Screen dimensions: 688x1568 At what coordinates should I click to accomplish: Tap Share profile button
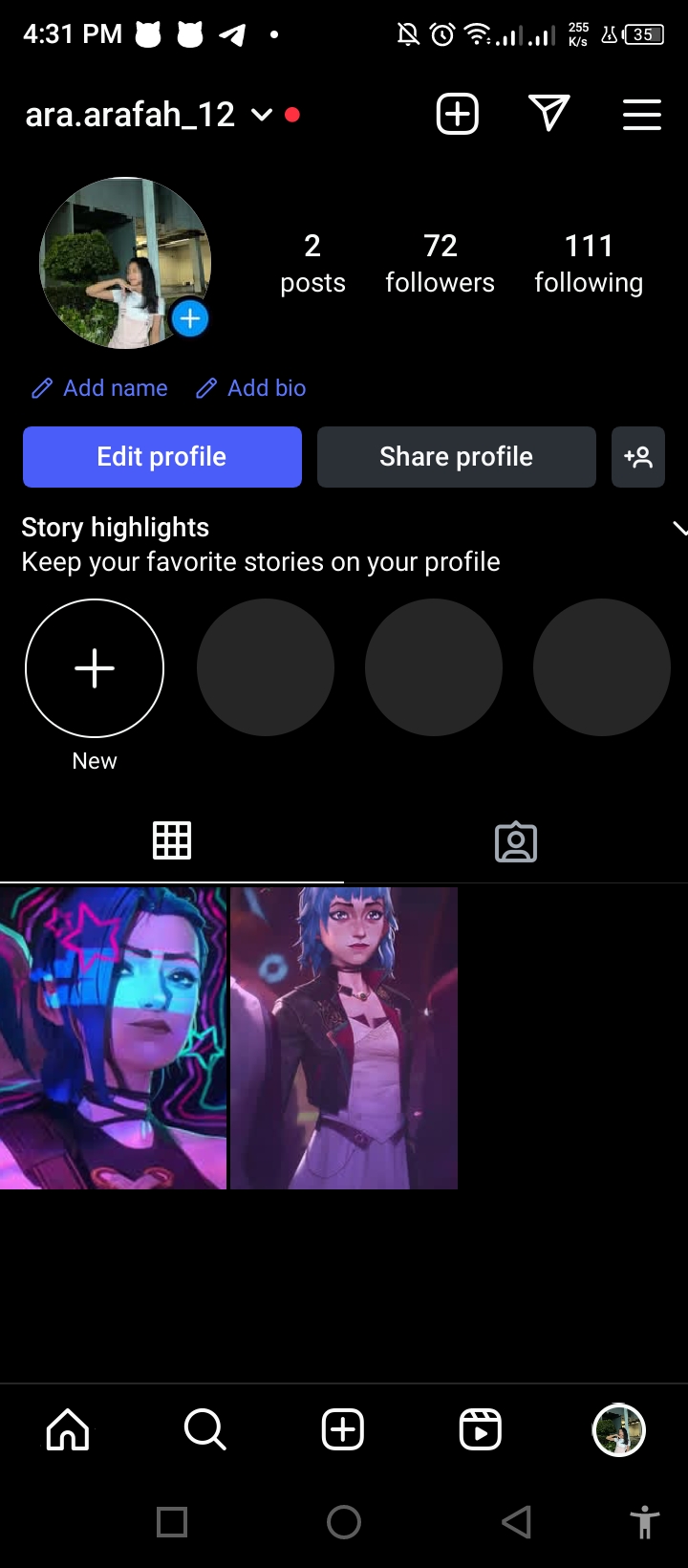coord(456,457)
